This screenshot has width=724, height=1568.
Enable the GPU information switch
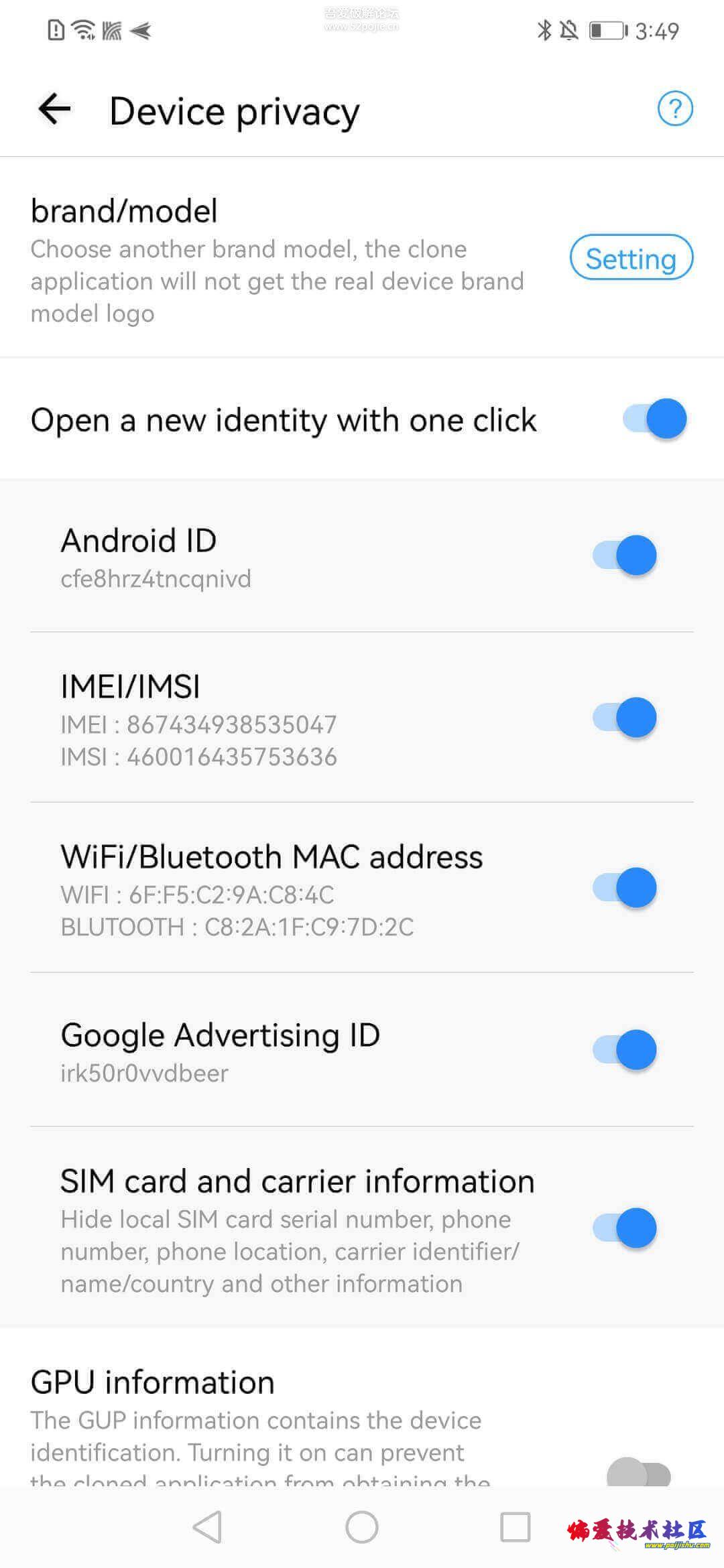[x=638, y=1474]
